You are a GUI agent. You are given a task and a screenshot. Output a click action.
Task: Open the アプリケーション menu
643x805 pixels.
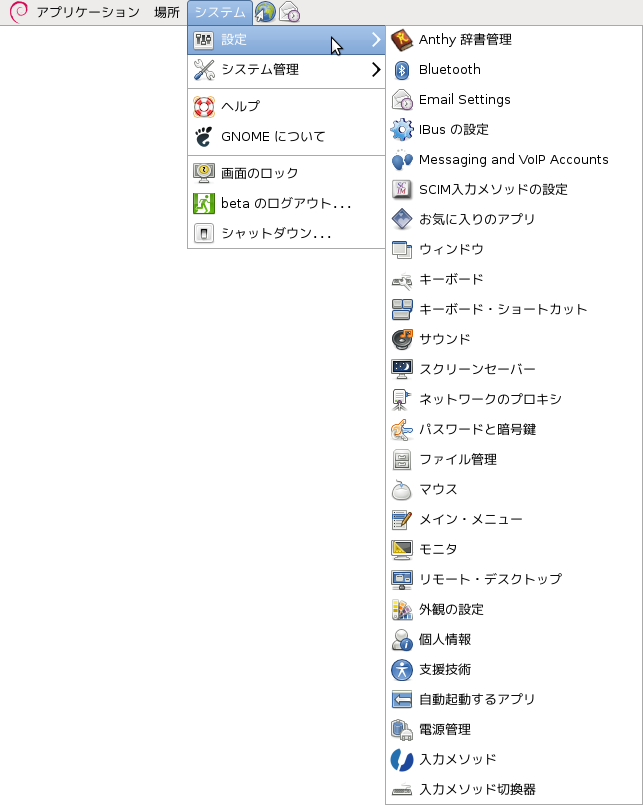(x=87, y=12)
